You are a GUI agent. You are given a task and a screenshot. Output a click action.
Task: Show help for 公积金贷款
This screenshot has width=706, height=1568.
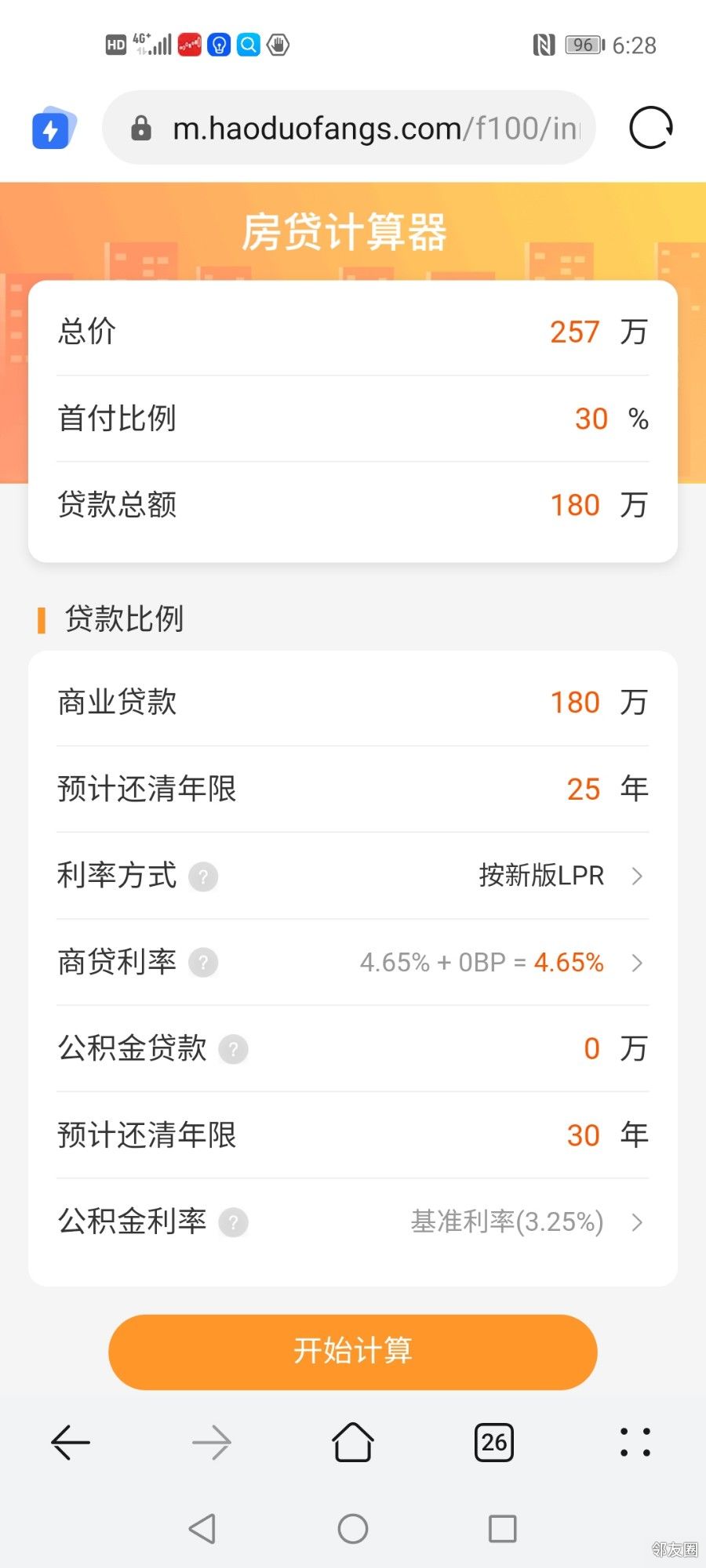point(233,1049)
